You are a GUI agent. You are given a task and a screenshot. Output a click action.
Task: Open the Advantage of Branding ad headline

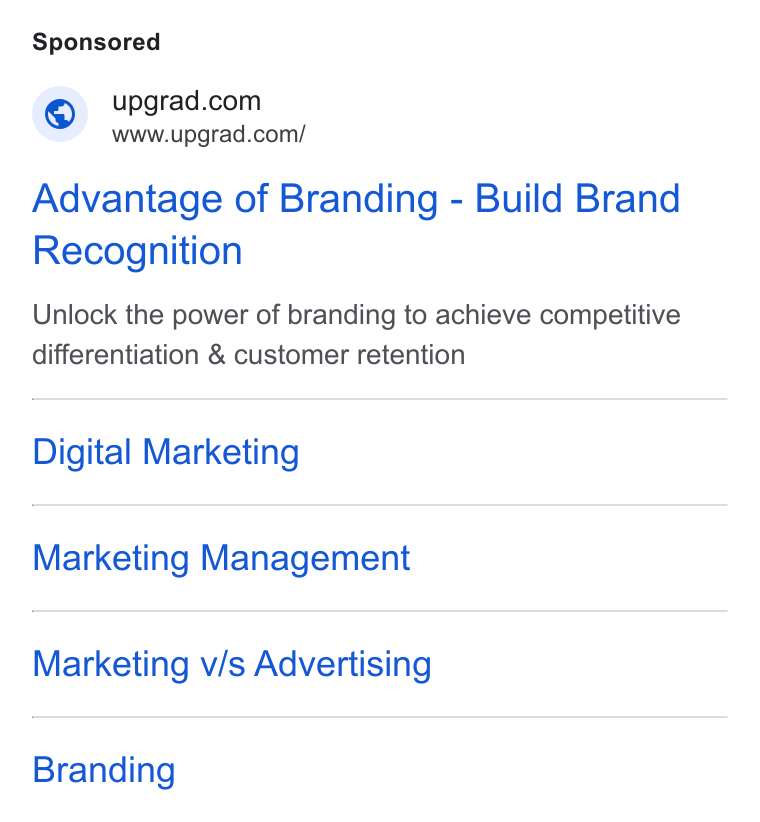pyautogui.click(x=356, y=224)
